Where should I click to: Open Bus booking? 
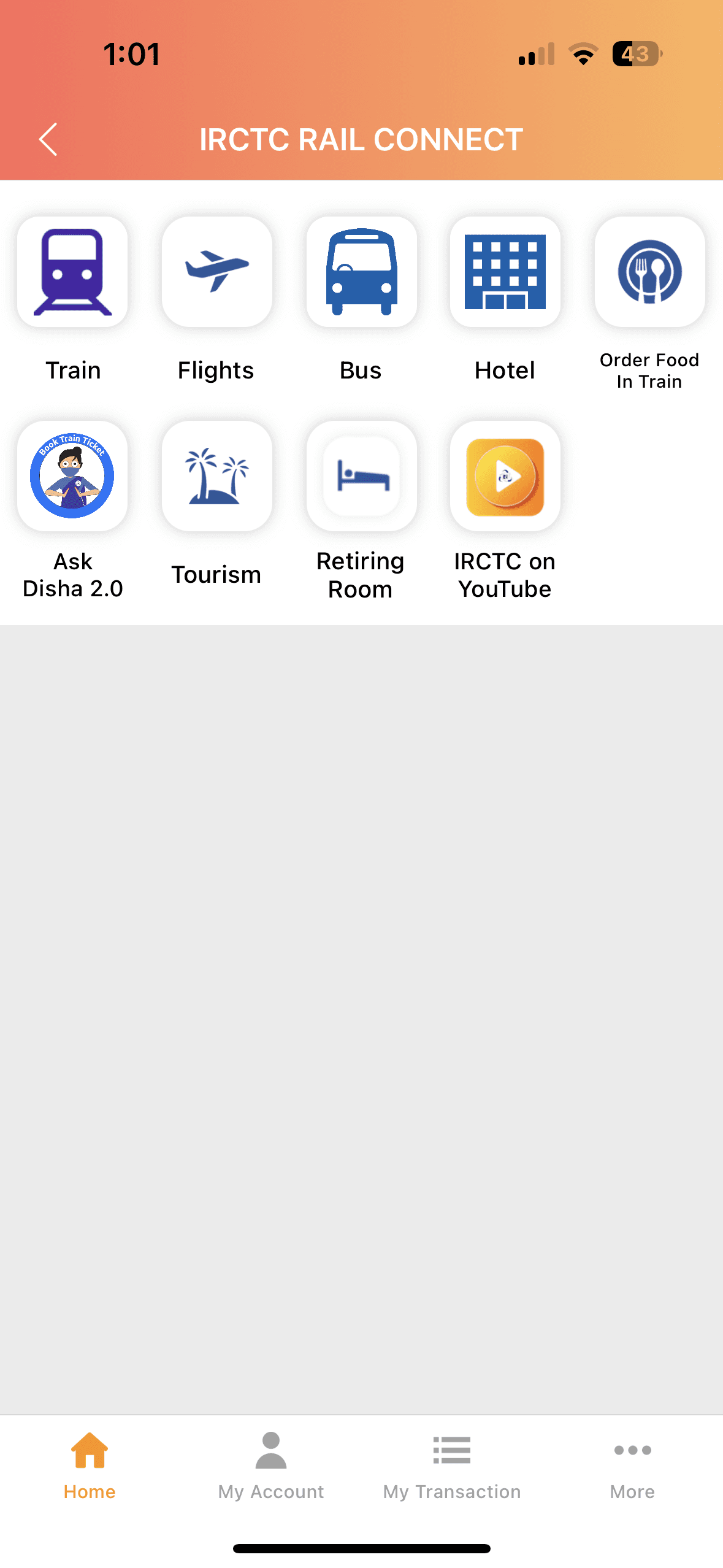click(361, 272)
